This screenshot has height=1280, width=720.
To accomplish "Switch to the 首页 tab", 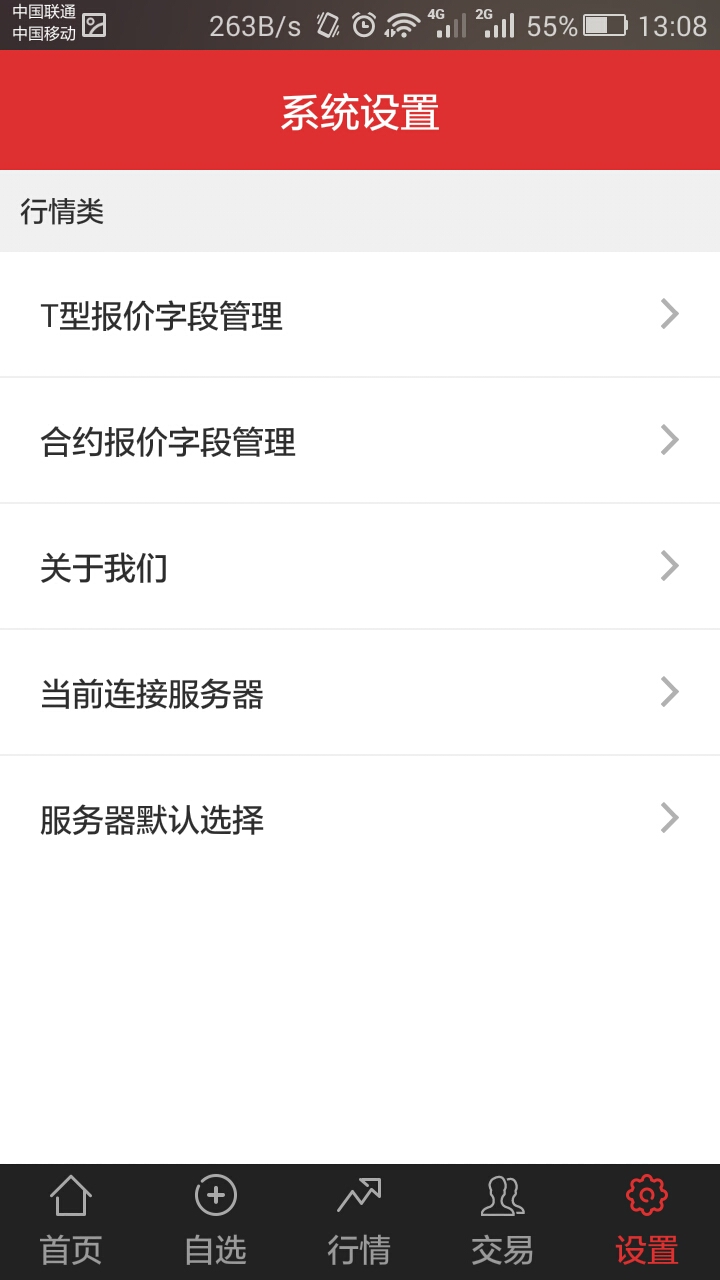I will point(71,1222).
